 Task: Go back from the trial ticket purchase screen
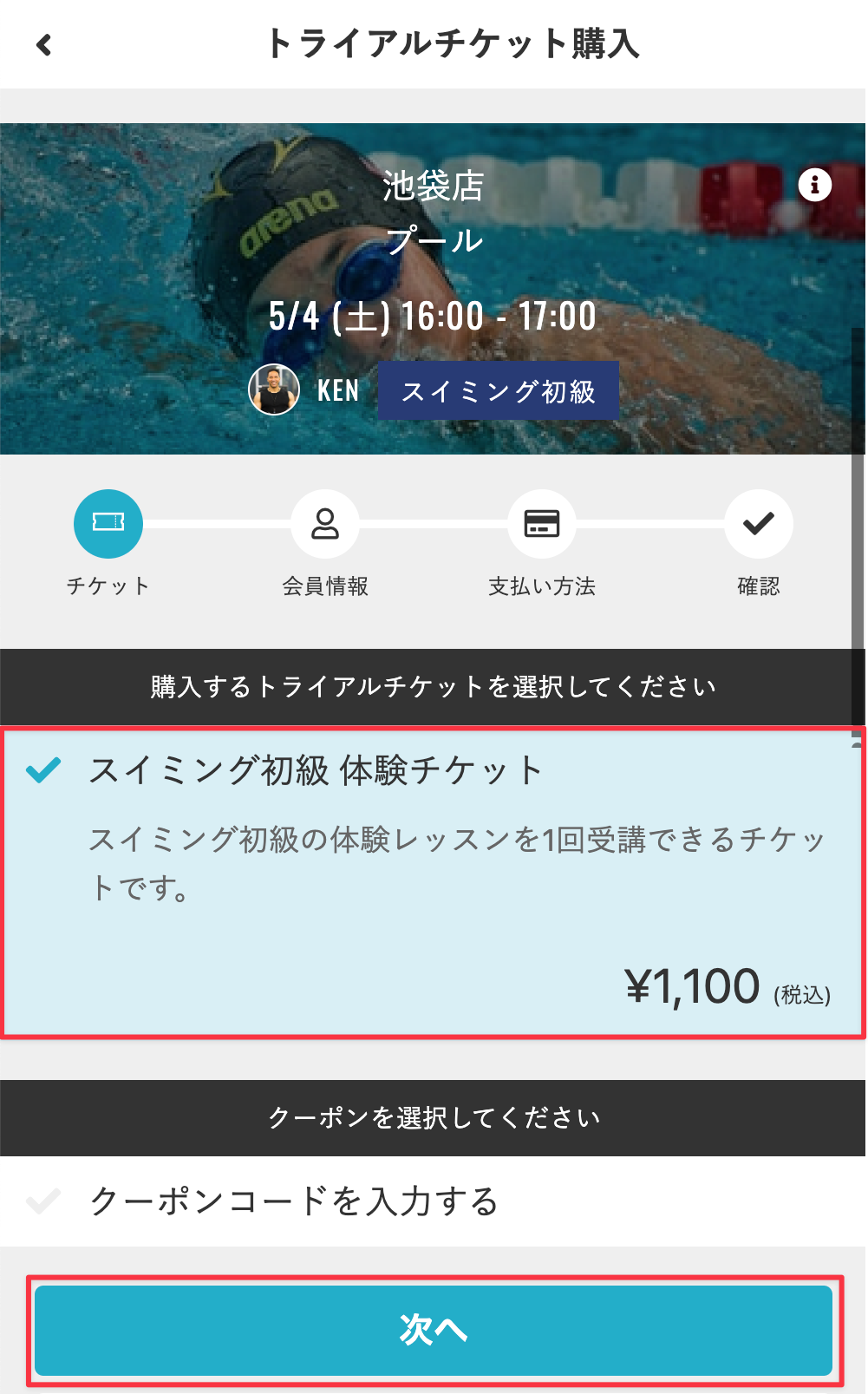click(44, 45)
